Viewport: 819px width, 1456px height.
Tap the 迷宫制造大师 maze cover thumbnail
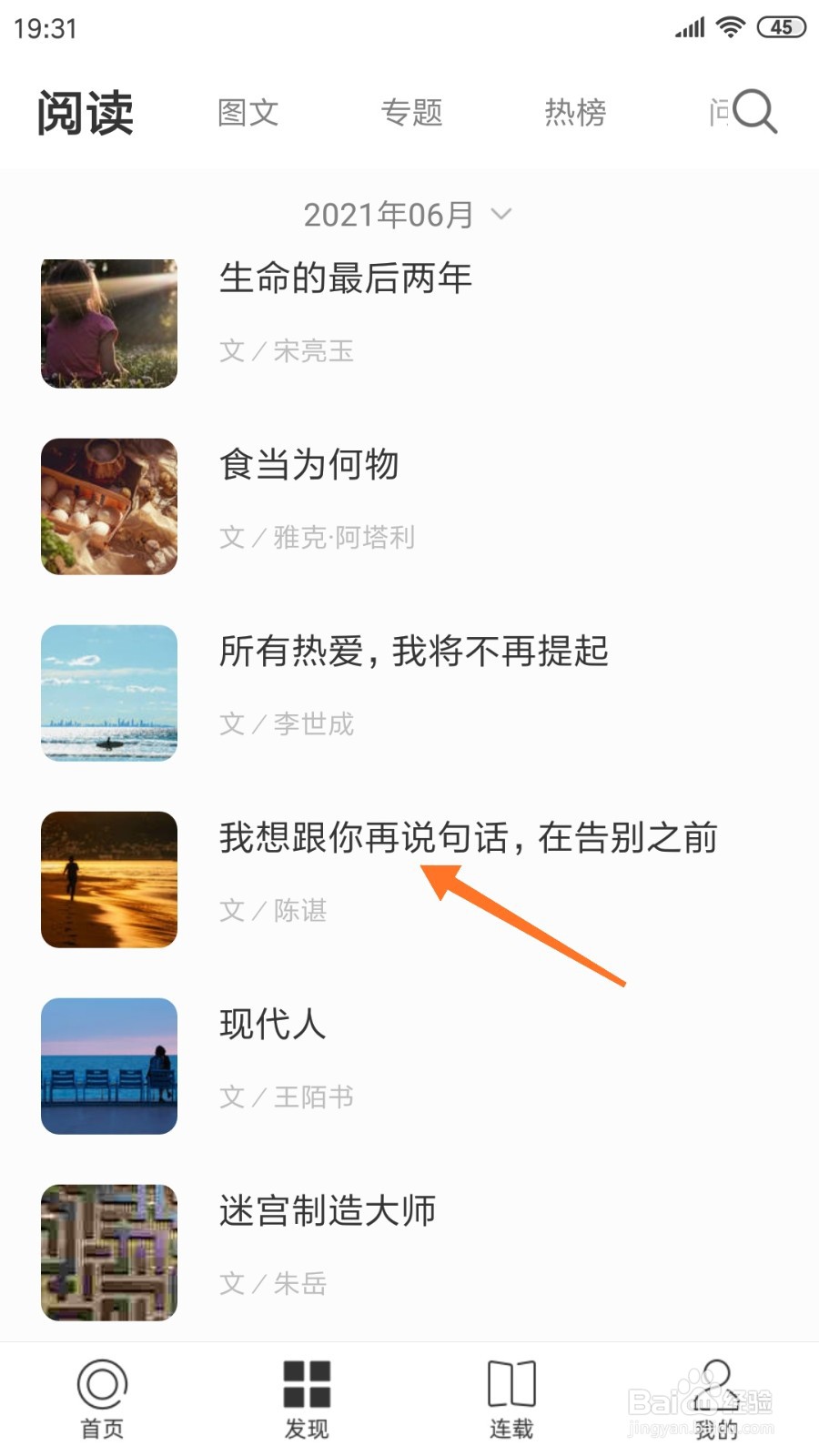pos(107,1251)
